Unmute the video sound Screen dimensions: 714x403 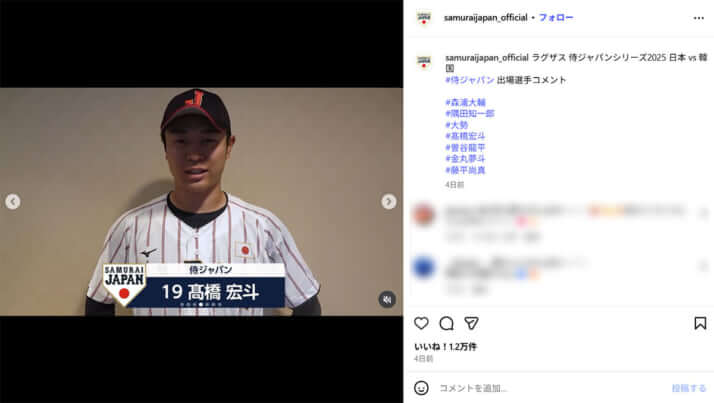pyautogui.click(x=386, y=299)
